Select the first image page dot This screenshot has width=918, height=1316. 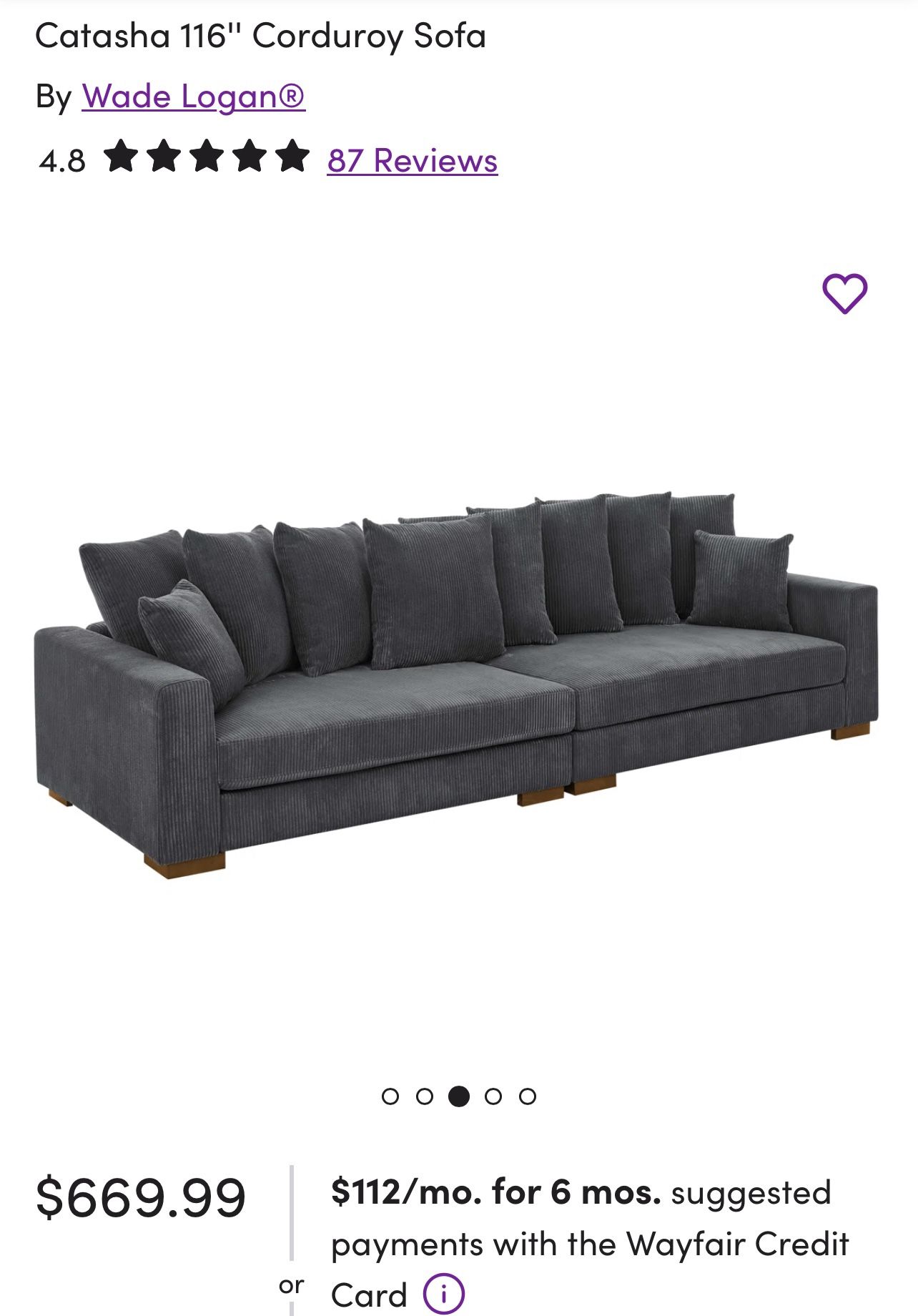[x=390, y=1096]
